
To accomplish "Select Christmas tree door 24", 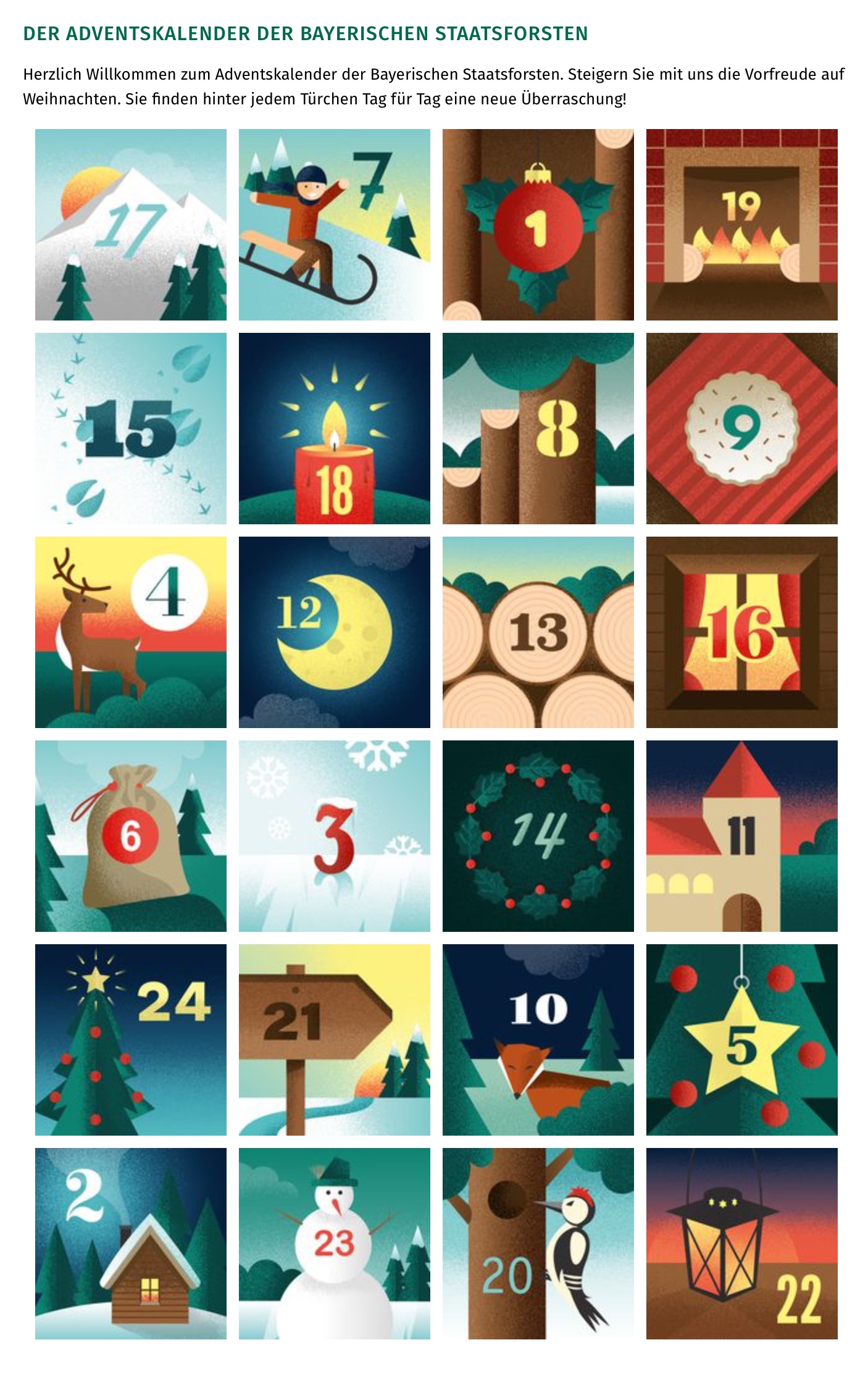I will tap(130, 1040).
